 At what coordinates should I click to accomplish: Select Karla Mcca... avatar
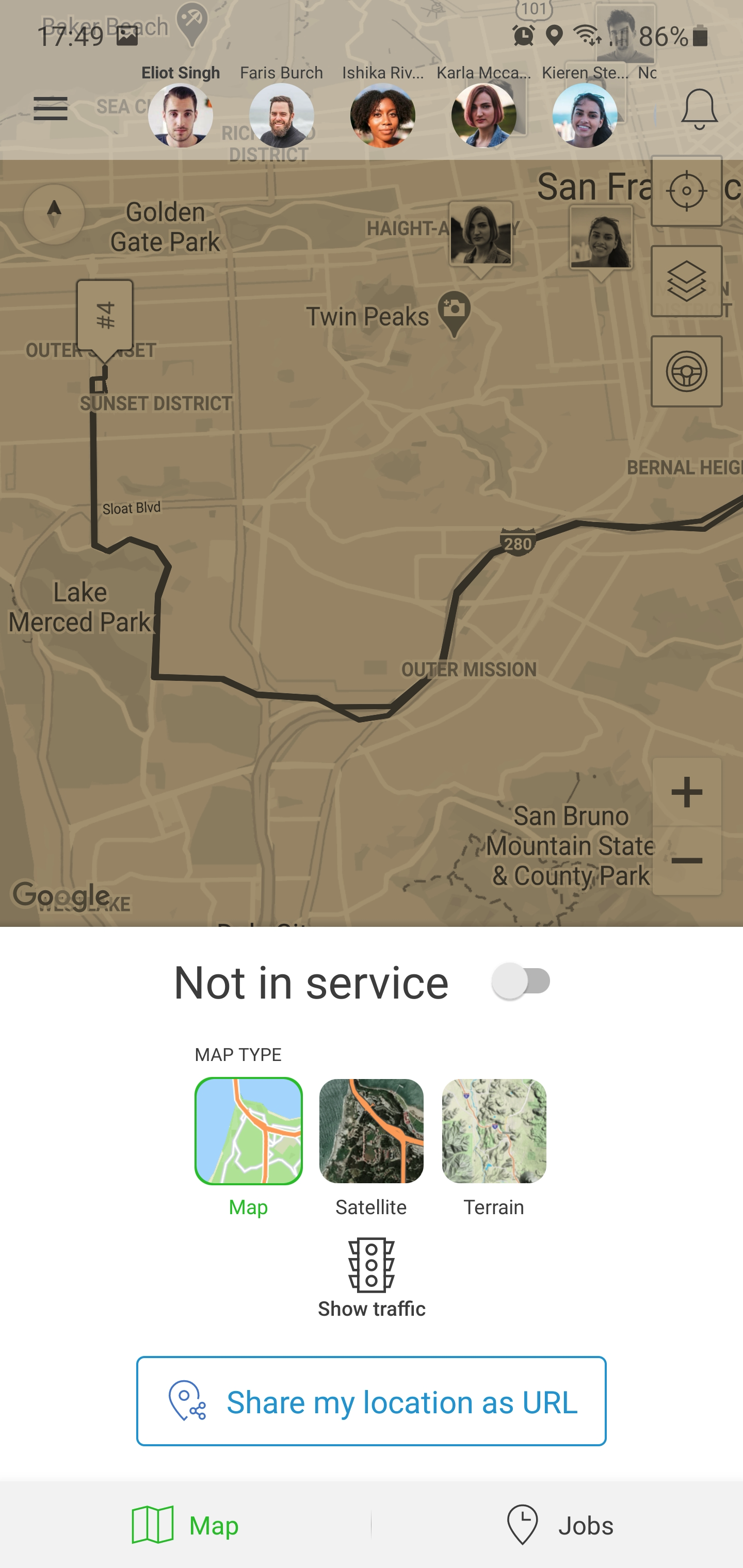483,116
